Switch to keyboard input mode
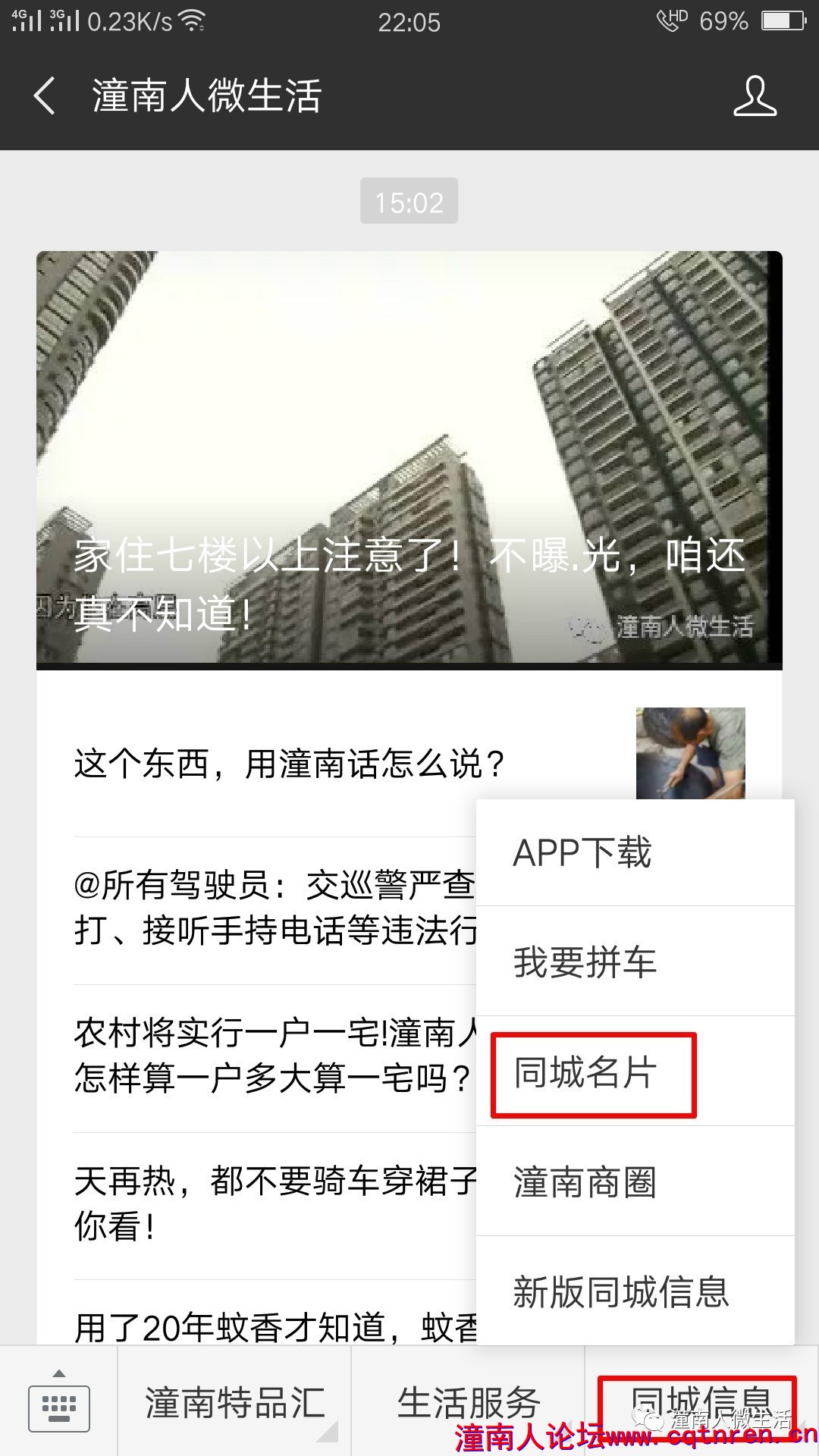Screen dimensions: 819x1456 59,1407
